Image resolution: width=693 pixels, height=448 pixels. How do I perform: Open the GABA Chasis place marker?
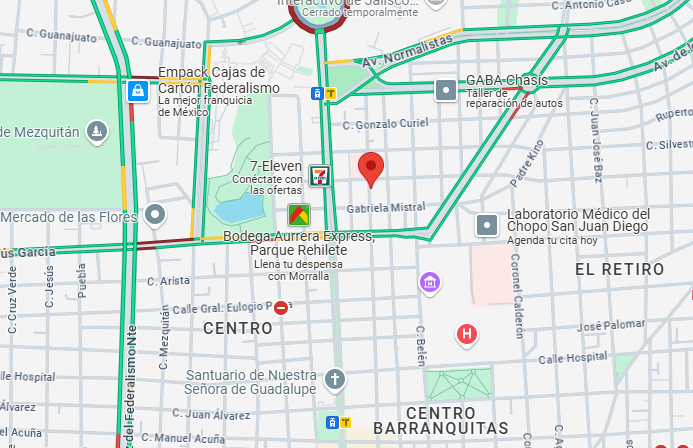tap(446, 90)
